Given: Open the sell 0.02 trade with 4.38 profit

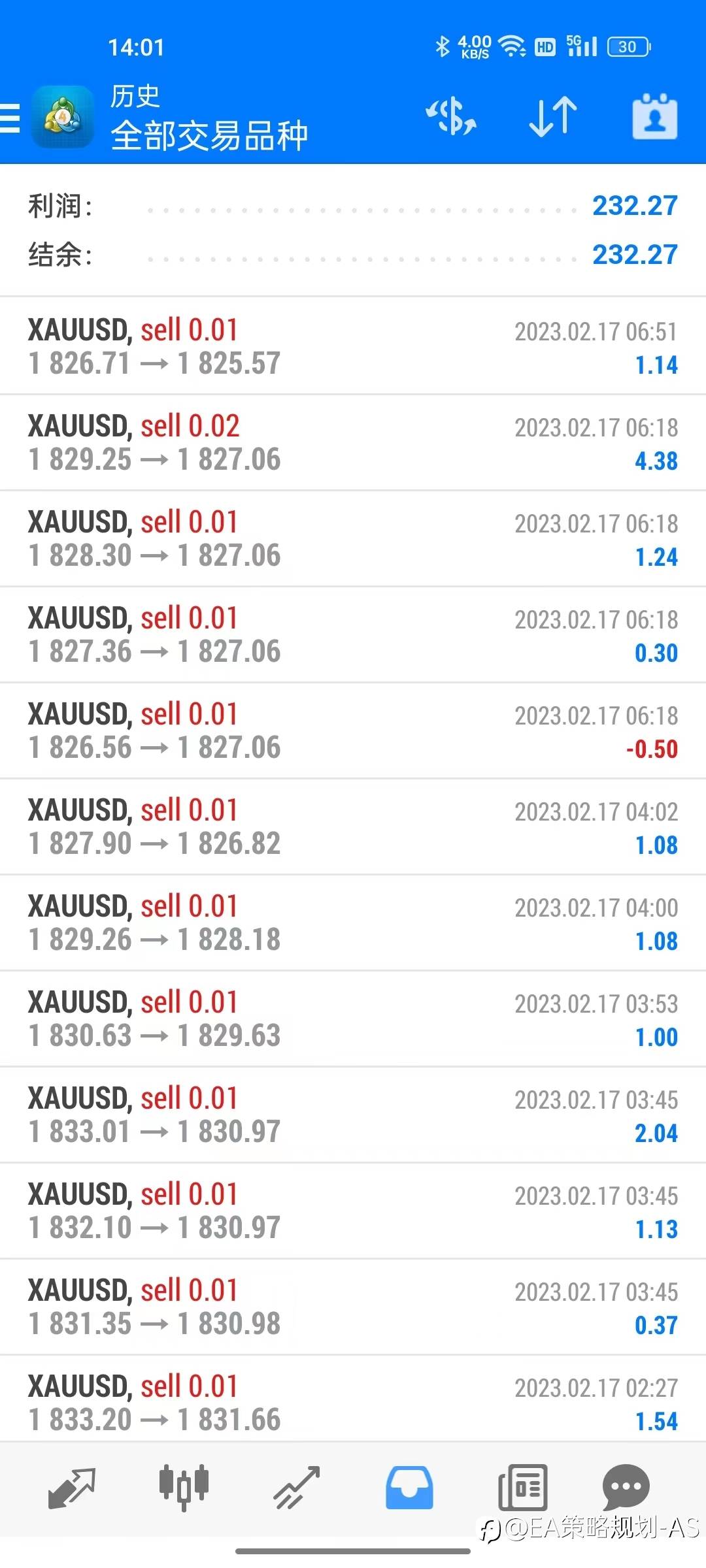Looking at the screenshot, I should pyautogui.click(x=353, y=442).
